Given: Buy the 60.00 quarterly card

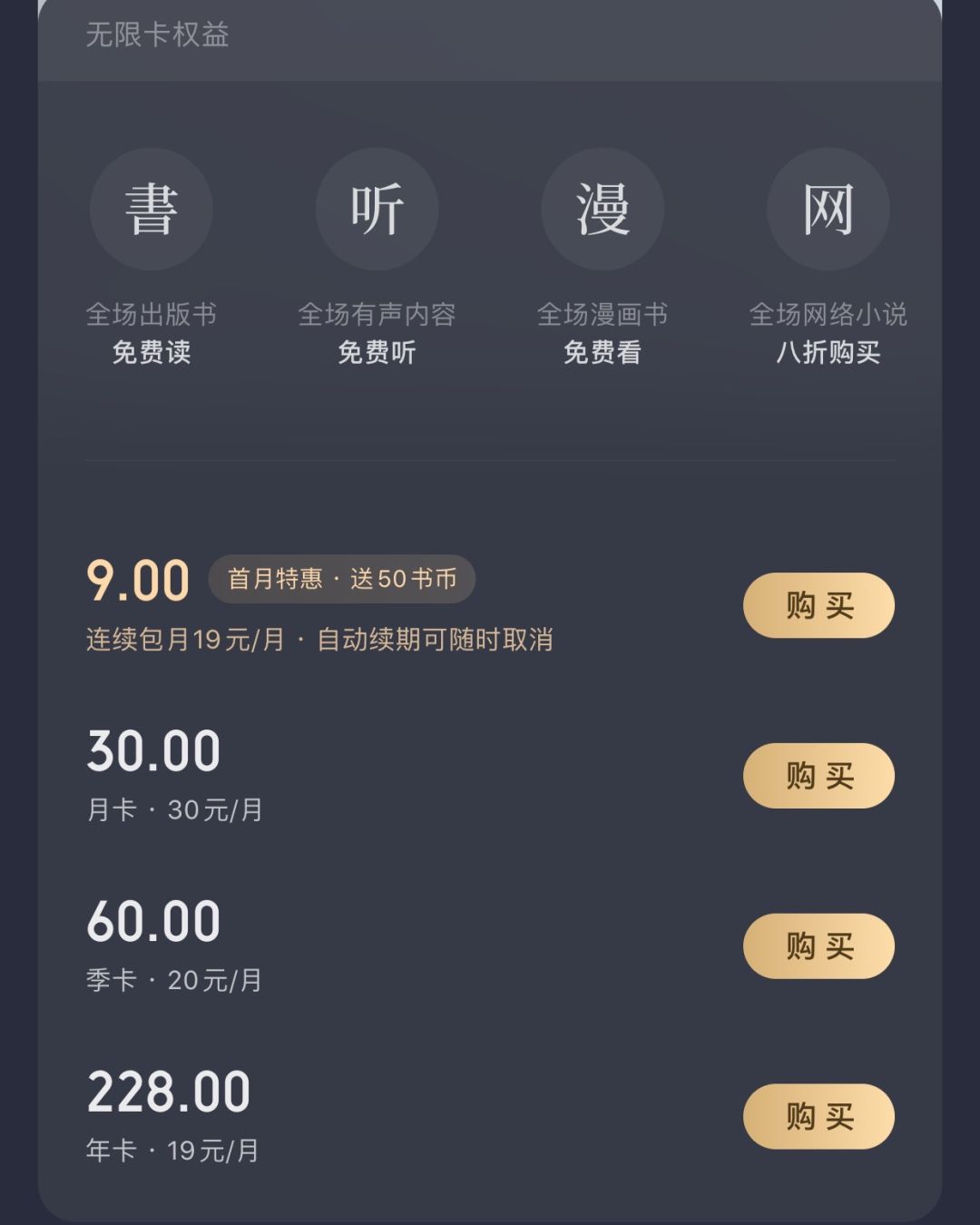Looking at the screenshot, I should (818, 946).
